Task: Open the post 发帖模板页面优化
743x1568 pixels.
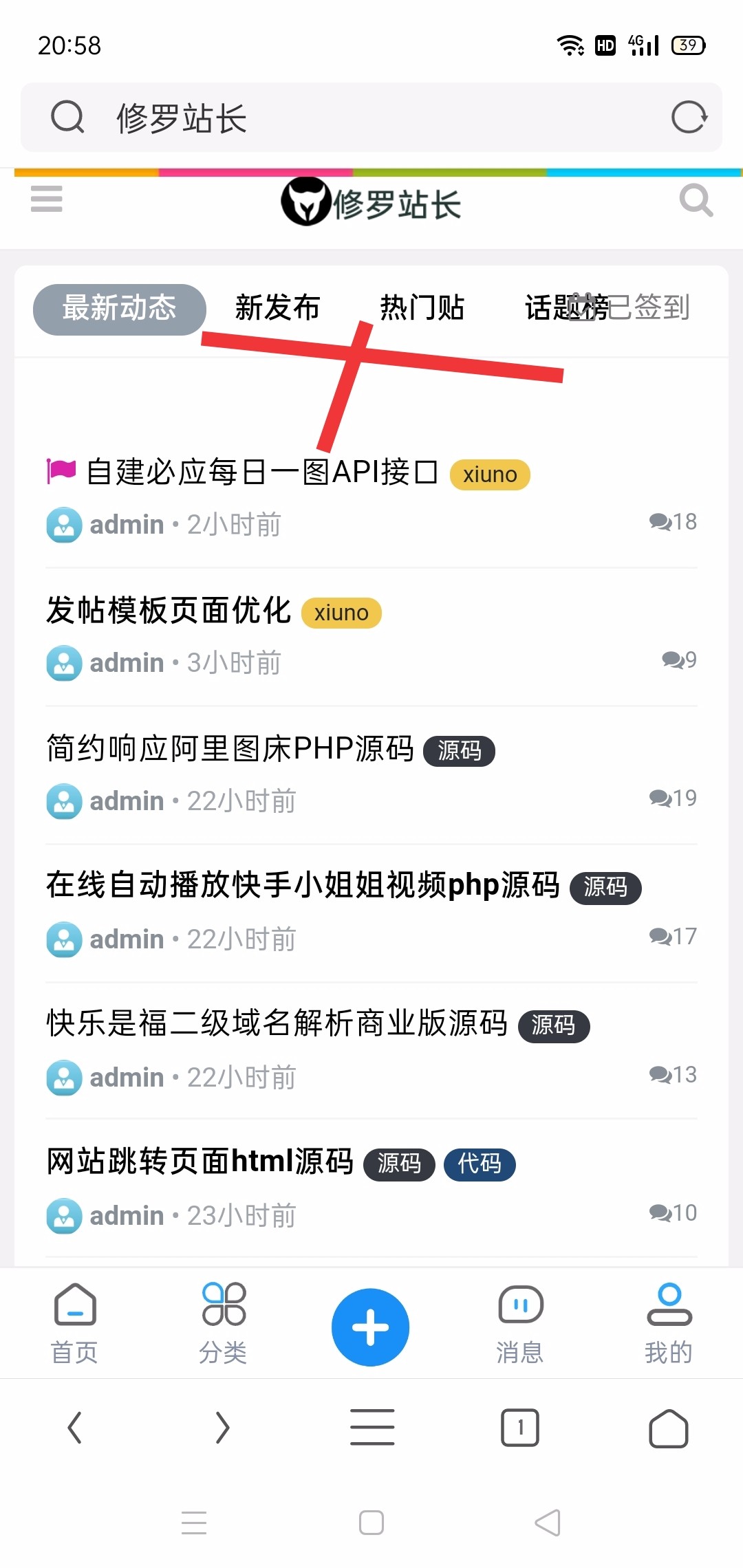Action: pyautogui.click(x=169, y=610)
